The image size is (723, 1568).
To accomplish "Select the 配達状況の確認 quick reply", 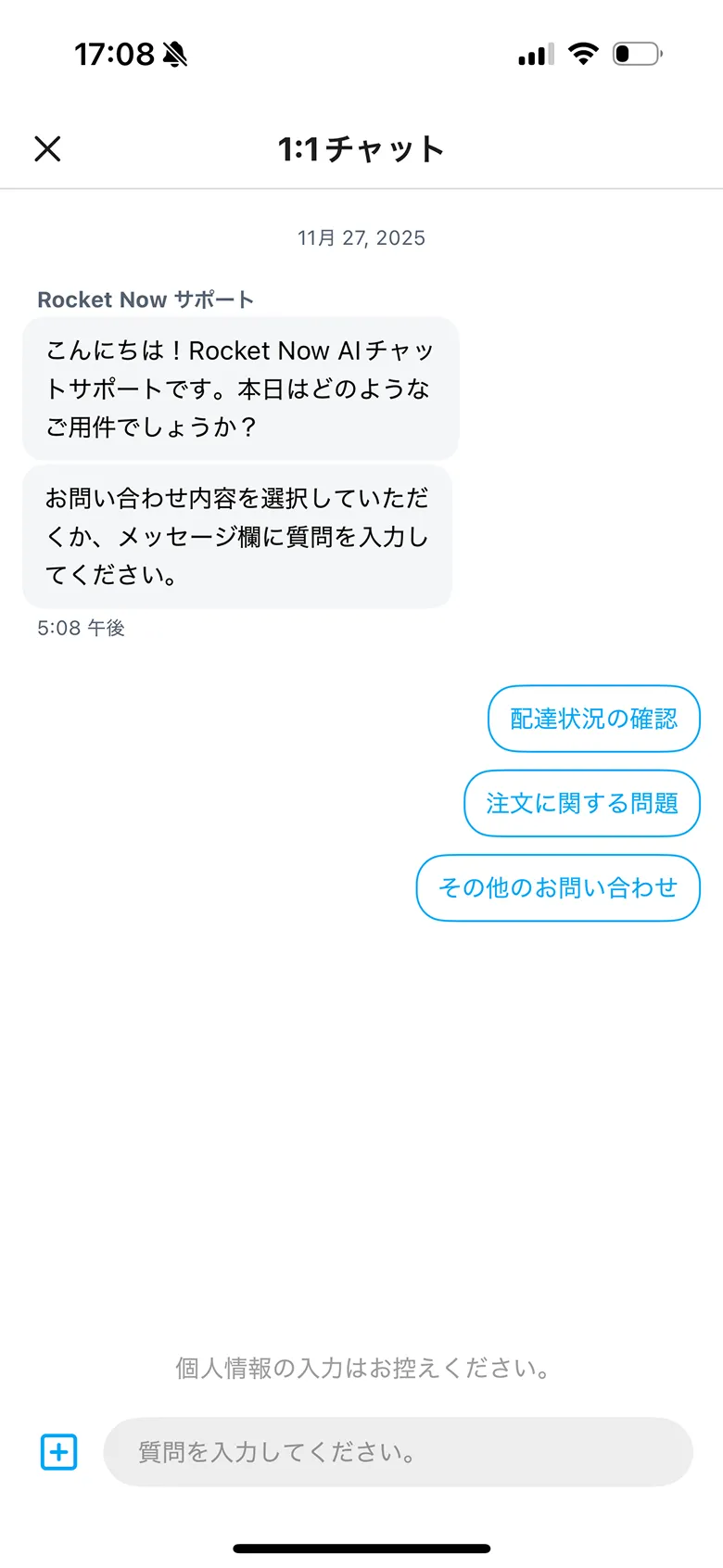I will (x=593, y=719).
